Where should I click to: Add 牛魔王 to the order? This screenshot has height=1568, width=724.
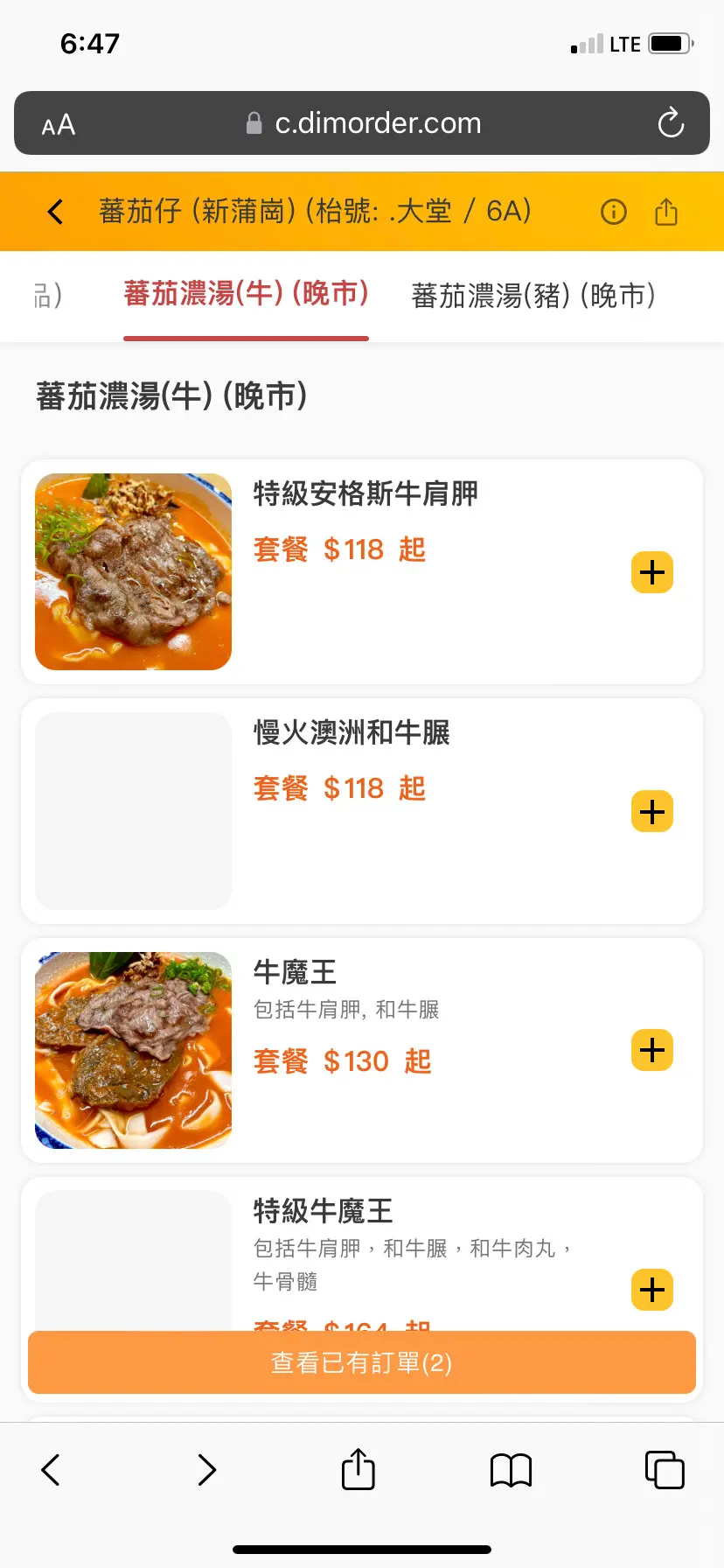coord(652,1050)
